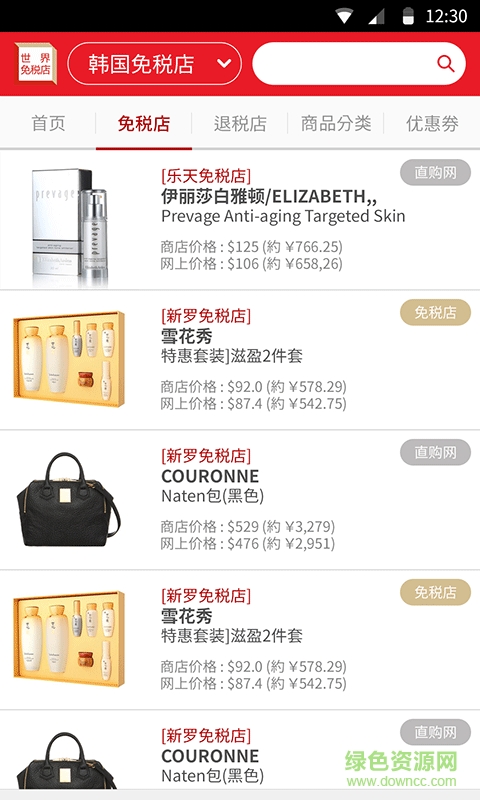
Task: Tap 直购网 badge on the Prevage item
Action: point(435,172)
